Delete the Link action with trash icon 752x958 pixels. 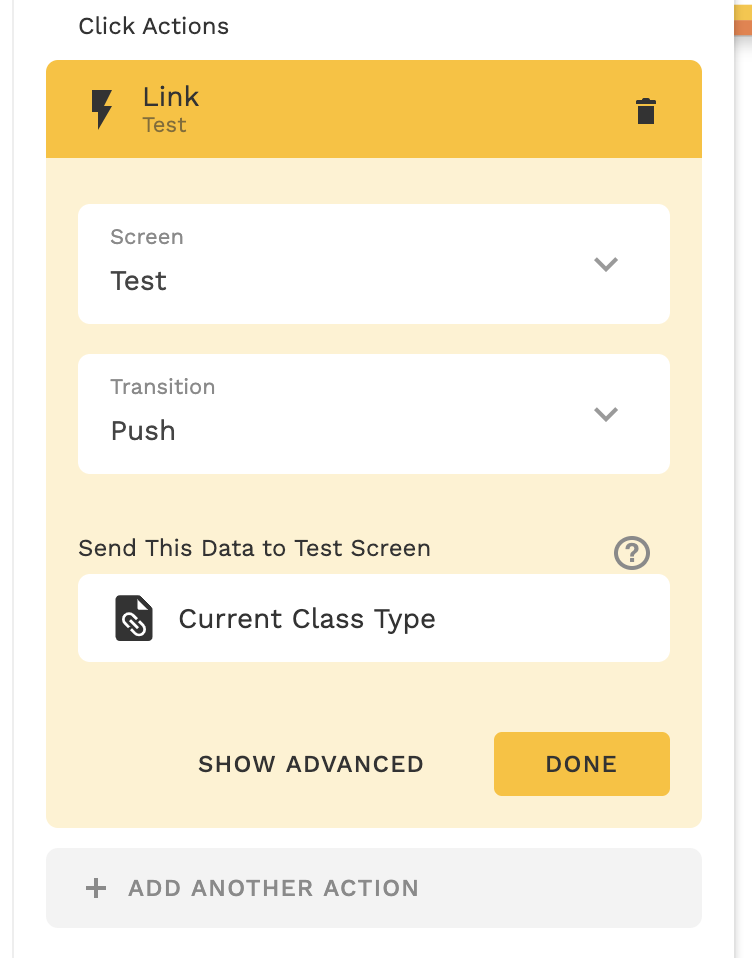point(646,110)
